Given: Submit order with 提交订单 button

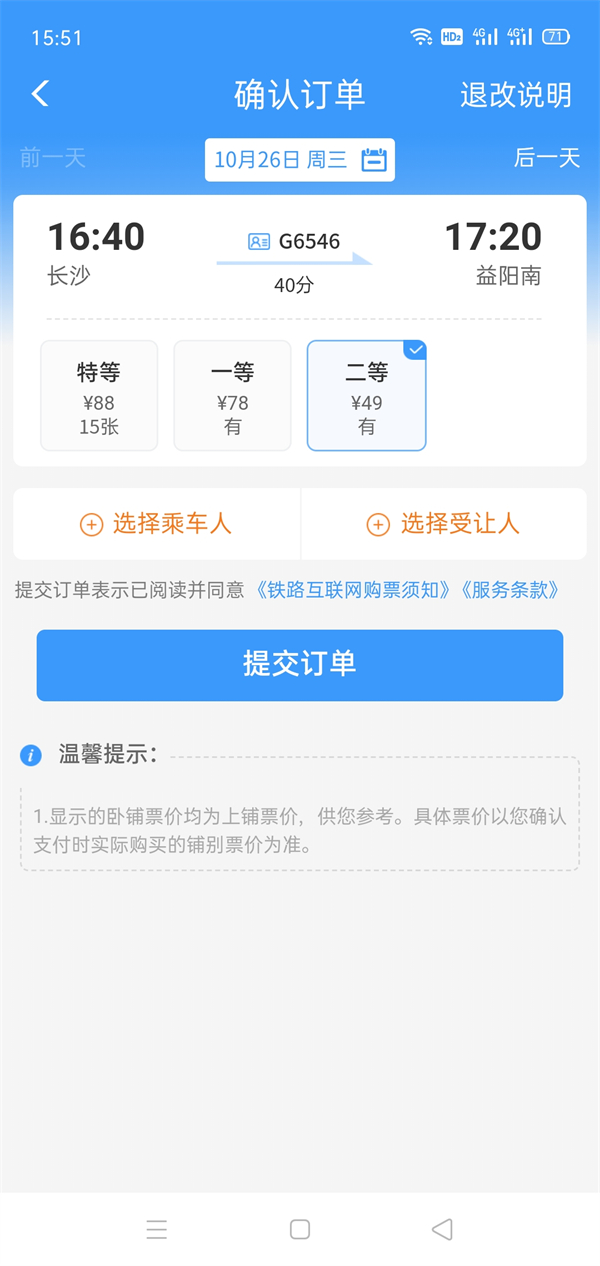Looking at the screenshot, I should pyautogui.click(x=300, y=665).
